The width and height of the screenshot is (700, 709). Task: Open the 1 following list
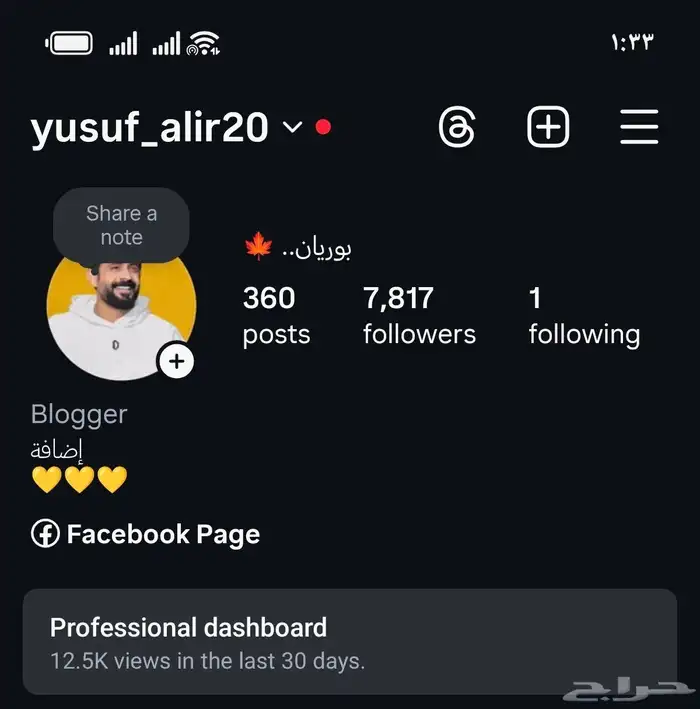(x=583, y=315)
